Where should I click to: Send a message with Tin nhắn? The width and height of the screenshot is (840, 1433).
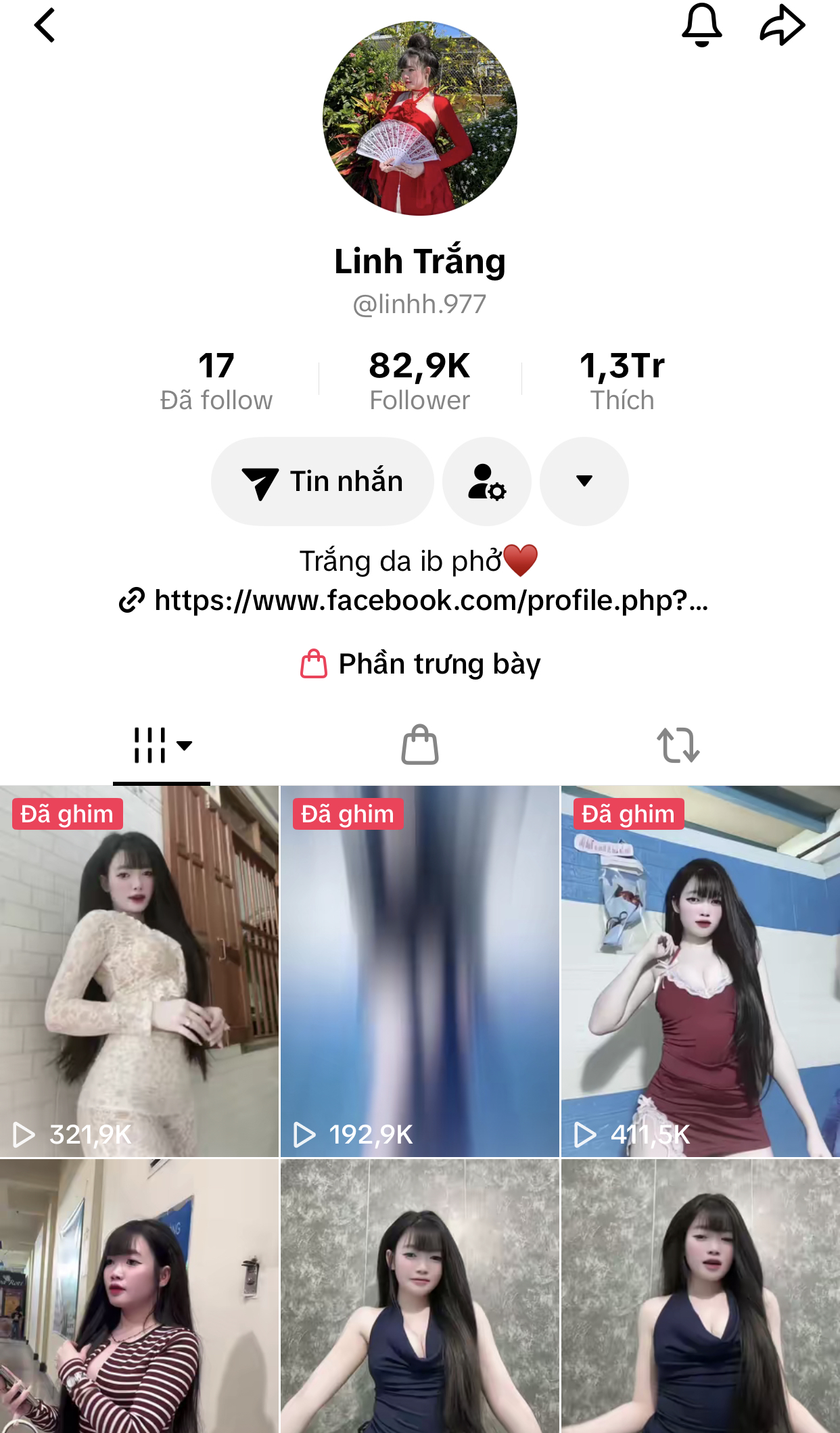323,481
